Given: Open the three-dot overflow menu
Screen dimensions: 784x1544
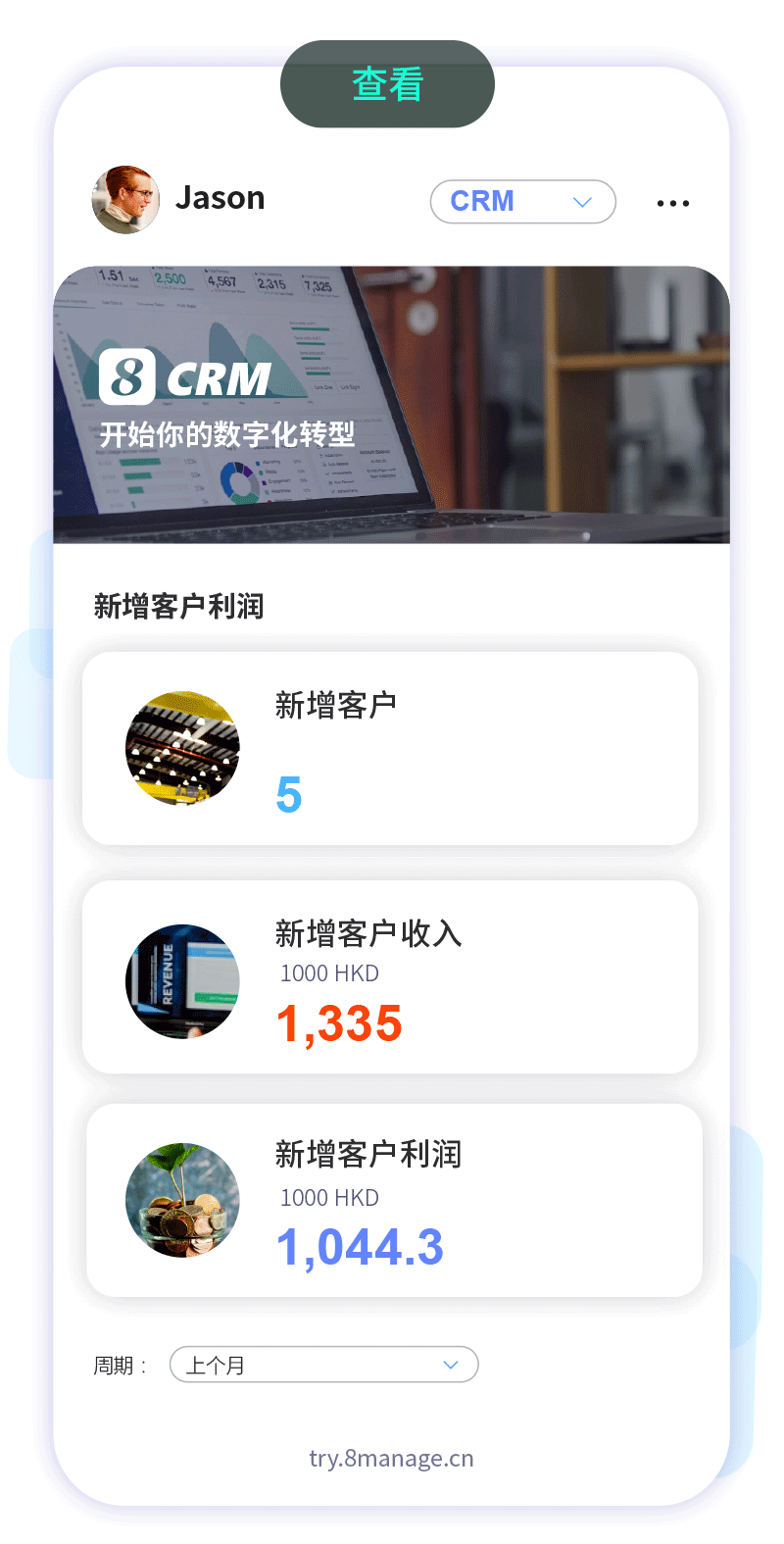Looking at the screenshot, I should [673, 202].
